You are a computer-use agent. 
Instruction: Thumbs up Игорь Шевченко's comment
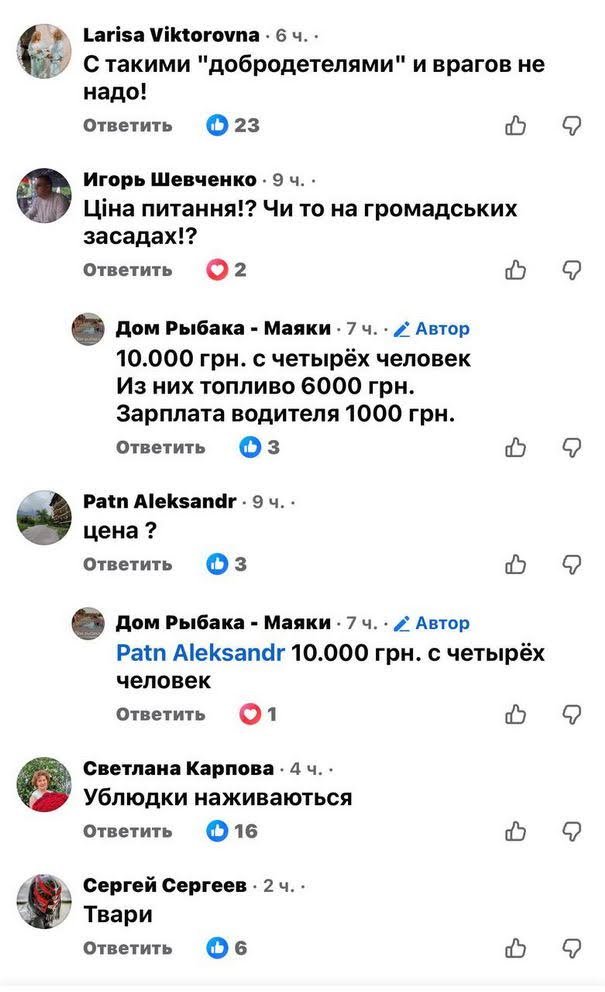[x=516, y=270]
